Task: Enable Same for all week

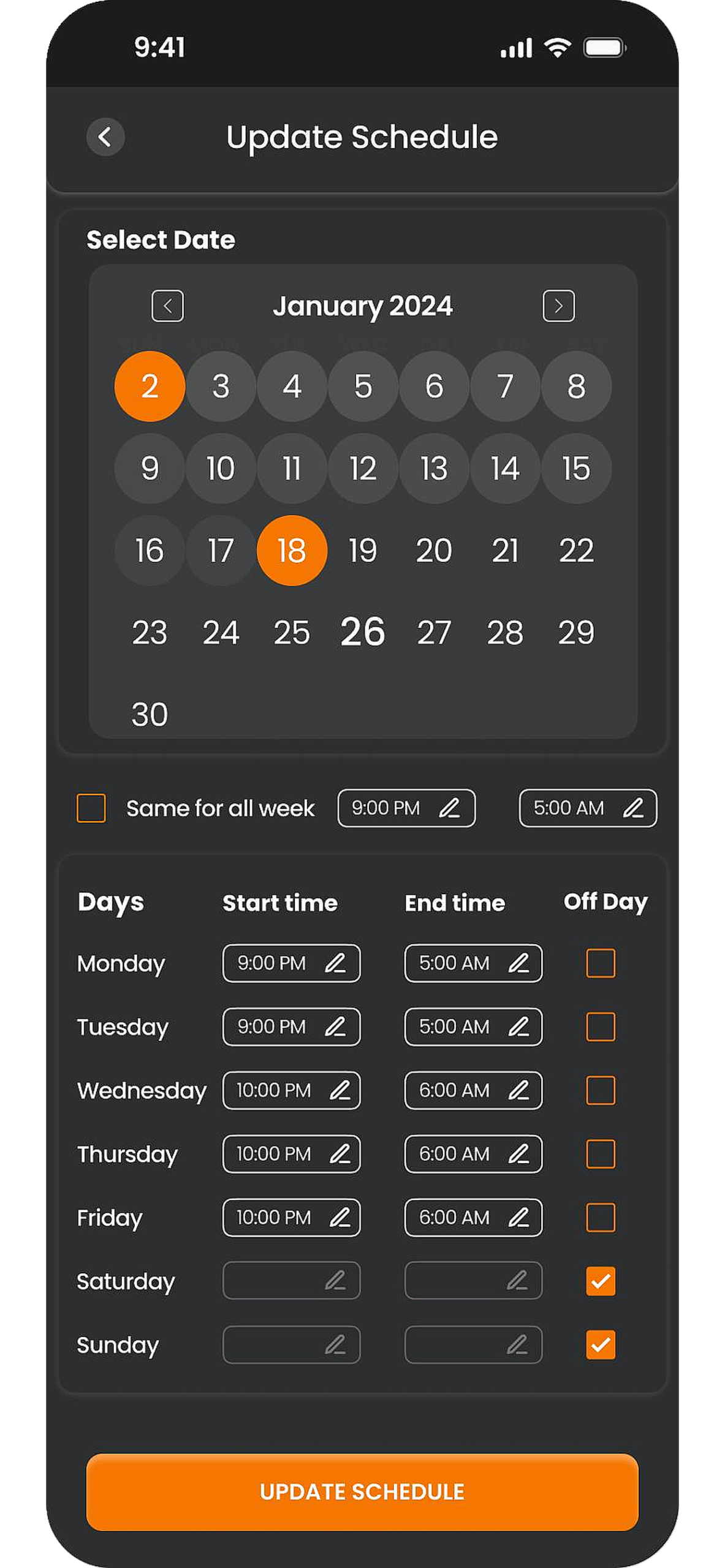Action: [91, 809]
